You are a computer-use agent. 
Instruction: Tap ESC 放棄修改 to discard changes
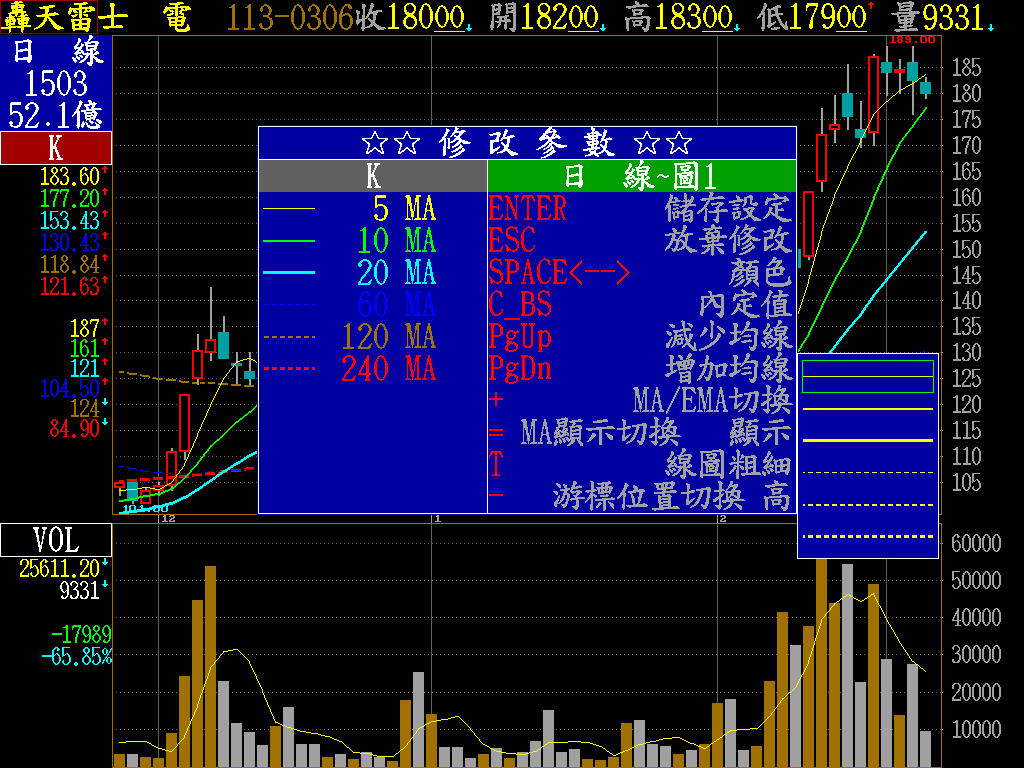640,241
